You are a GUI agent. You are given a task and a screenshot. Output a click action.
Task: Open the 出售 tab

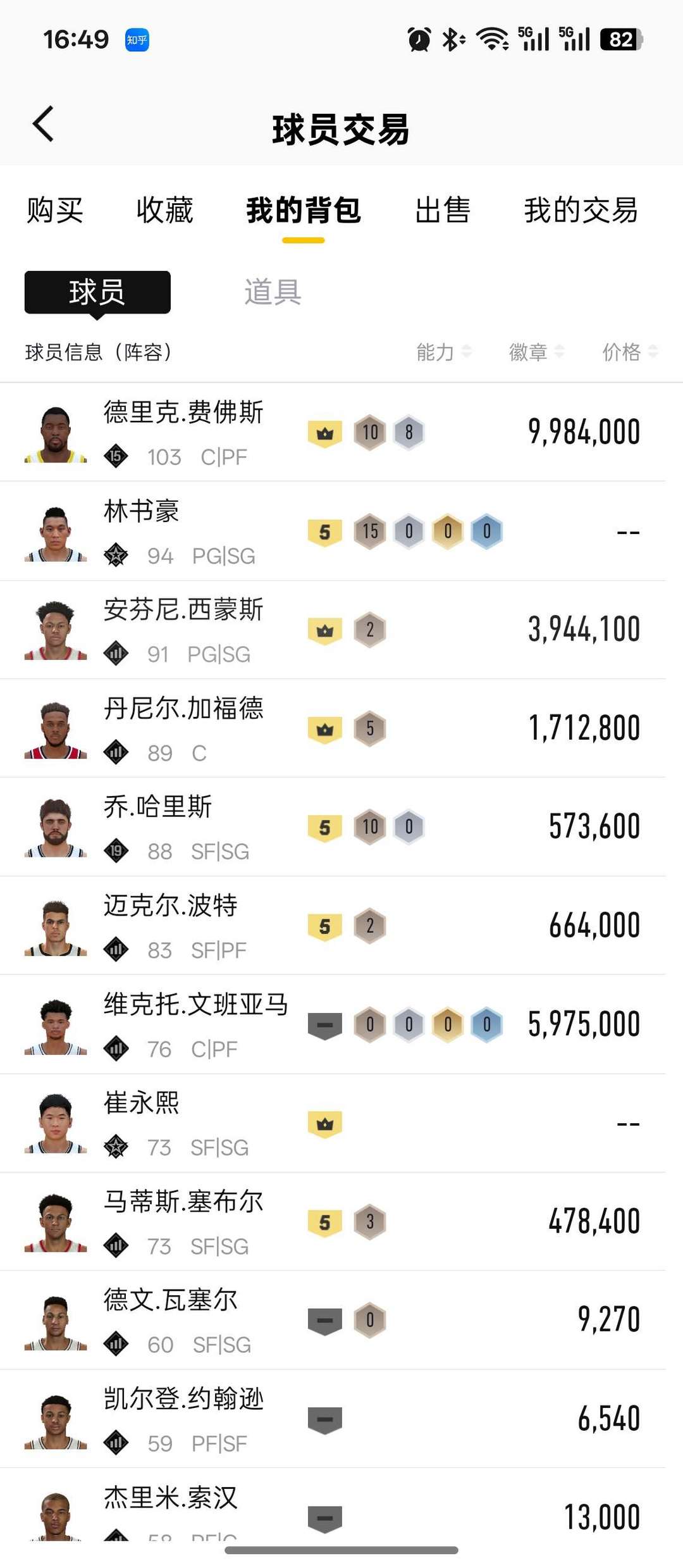click(443, 210)
